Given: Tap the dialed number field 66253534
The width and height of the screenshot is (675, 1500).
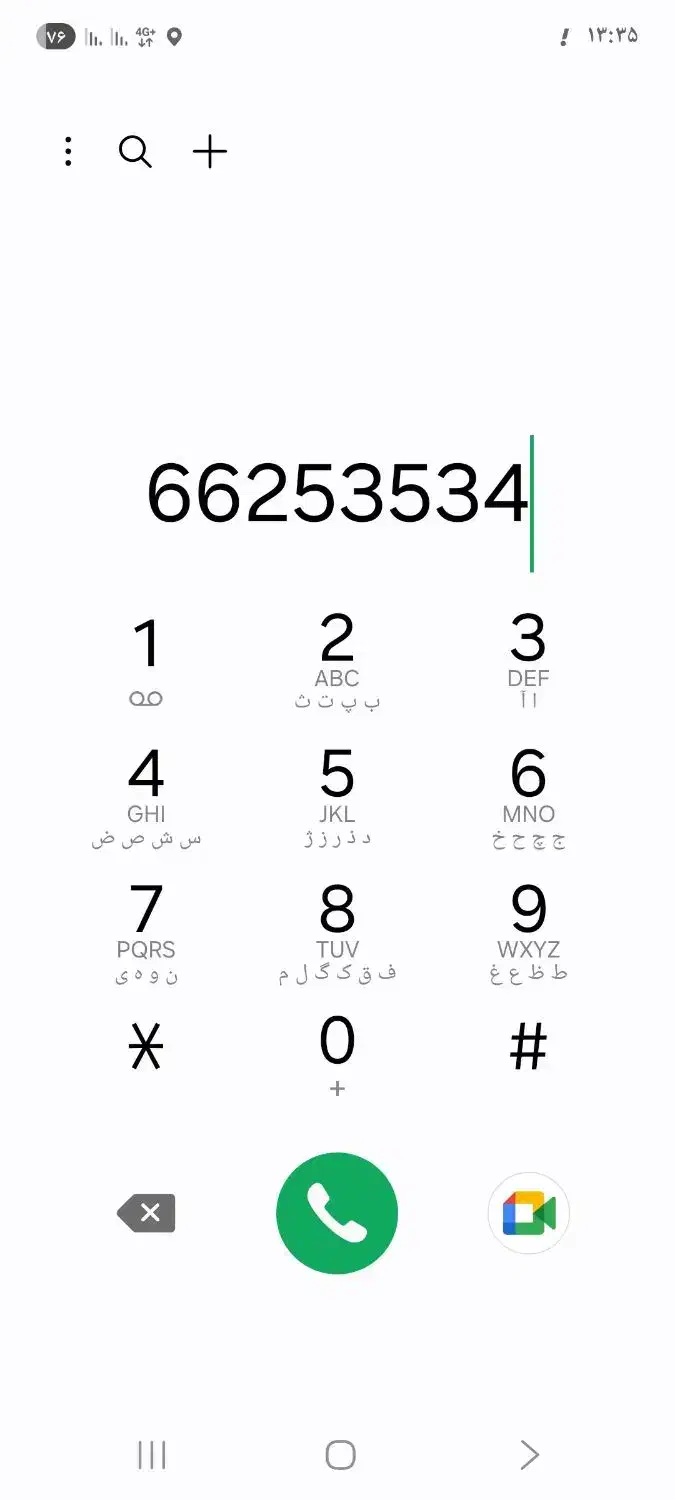Looking at the screenshot, I should pyautogui.click(x=337, y=494).
